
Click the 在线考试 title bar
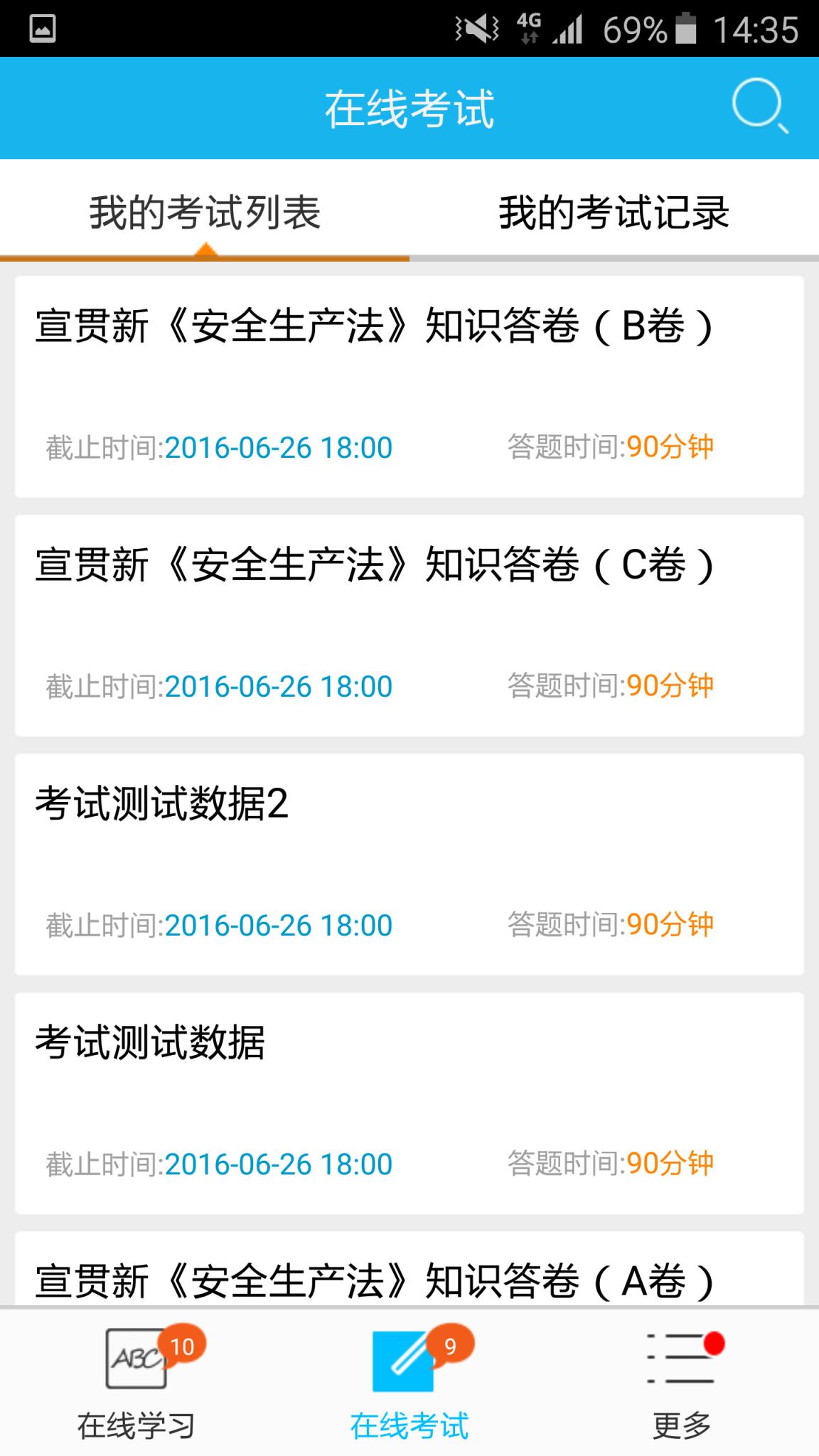[x=409, y=109]
